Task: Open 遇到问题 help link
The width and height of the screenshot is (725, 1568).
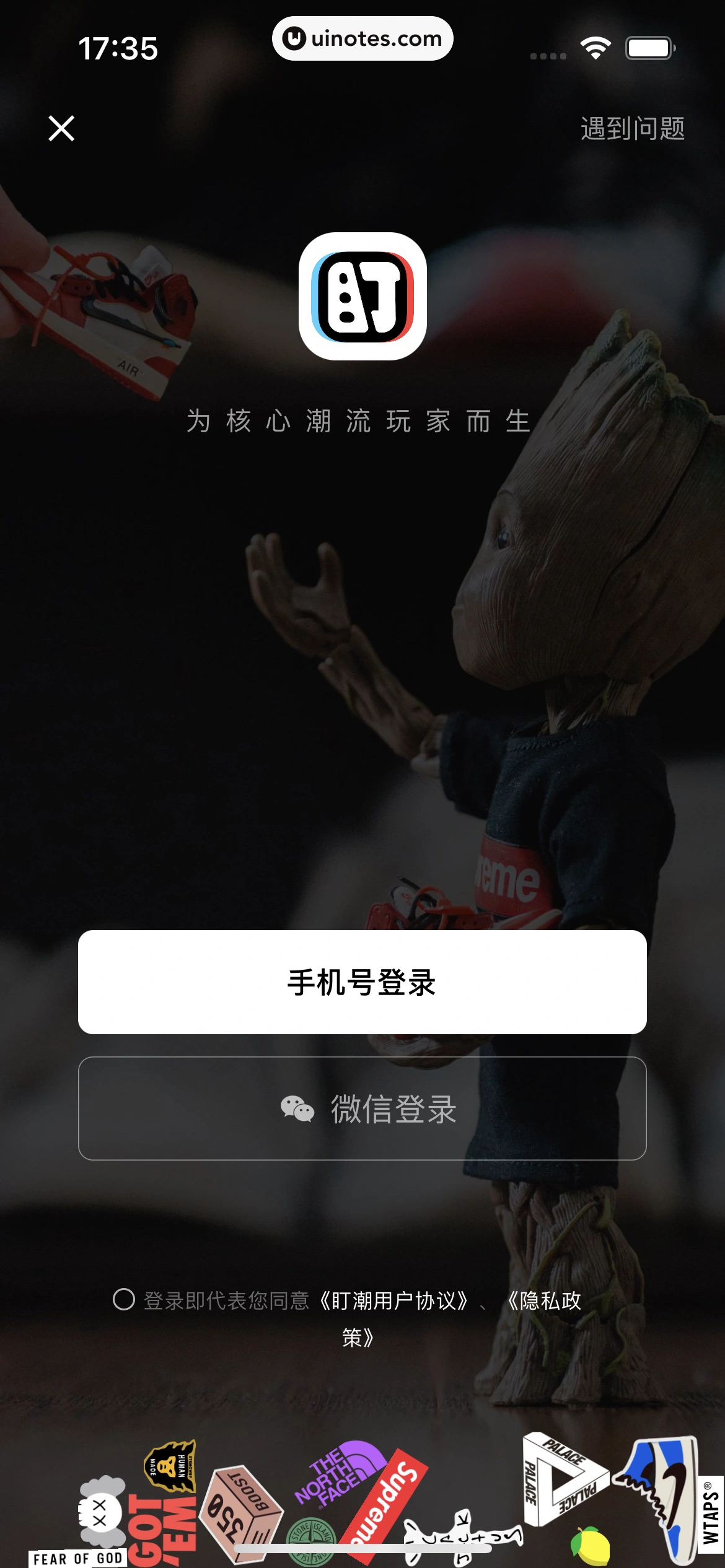Action: [x=632, y=129]
